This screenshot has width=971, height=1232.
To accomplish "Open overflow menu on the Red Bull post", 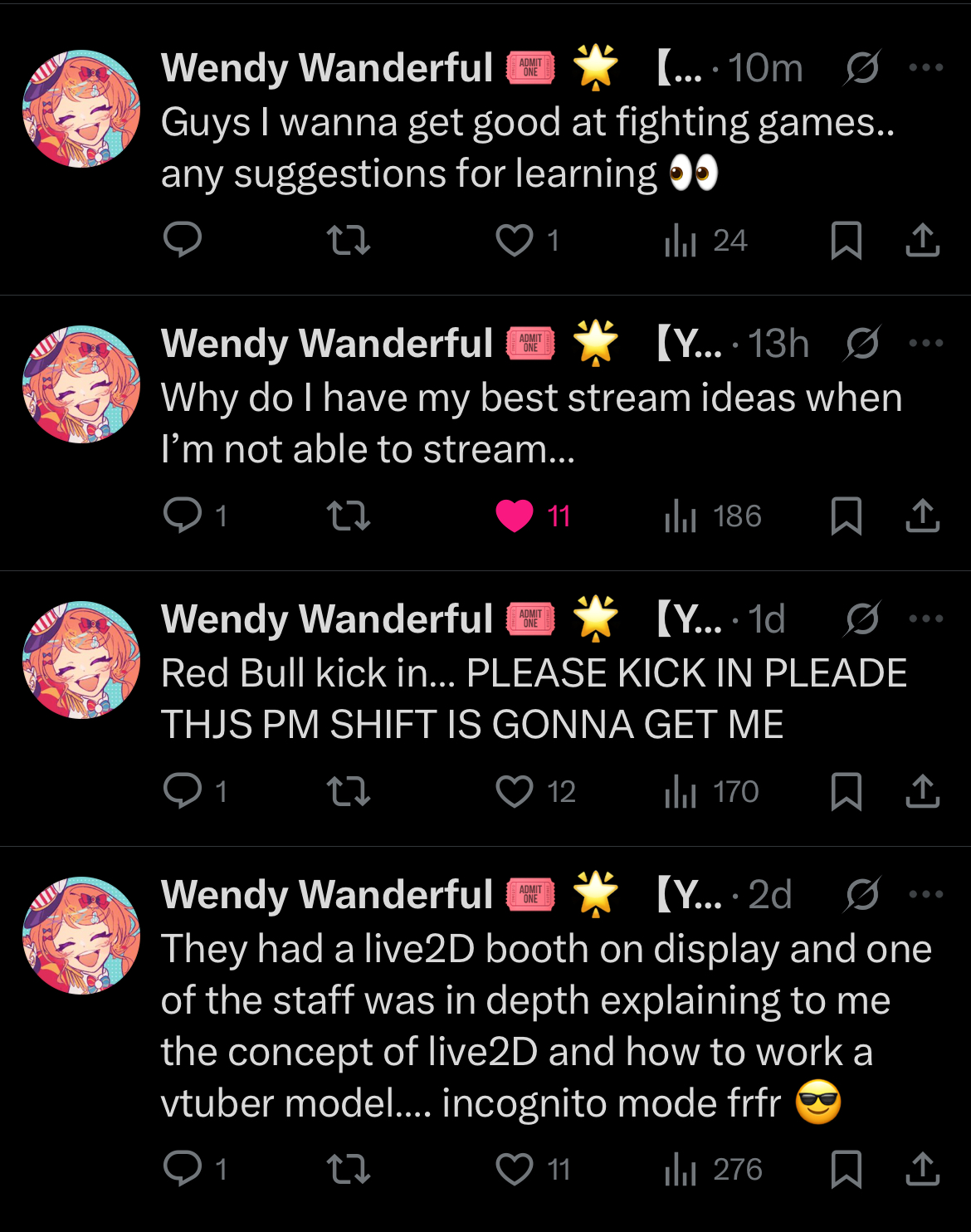I will tap(926, 619).
